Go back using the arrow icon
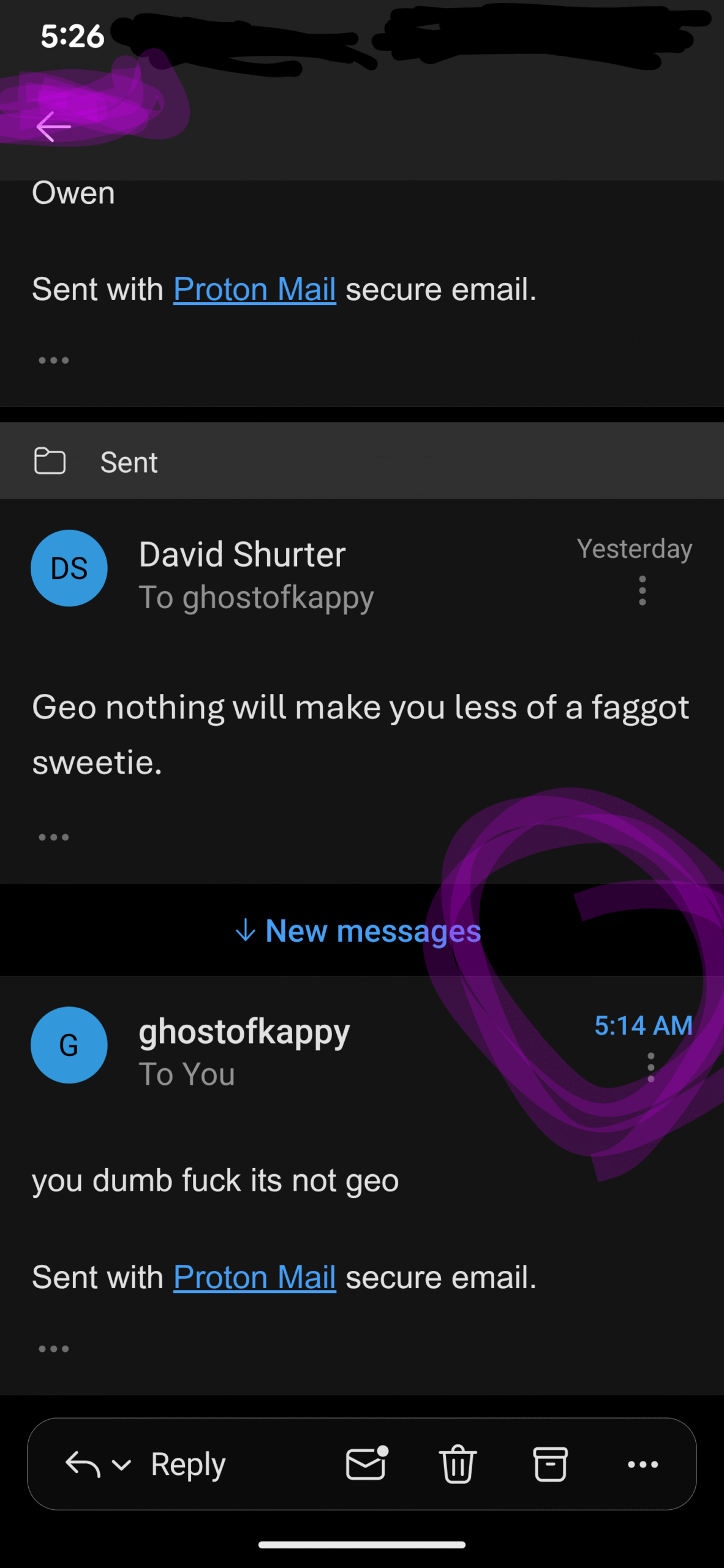 coord(54,127)
